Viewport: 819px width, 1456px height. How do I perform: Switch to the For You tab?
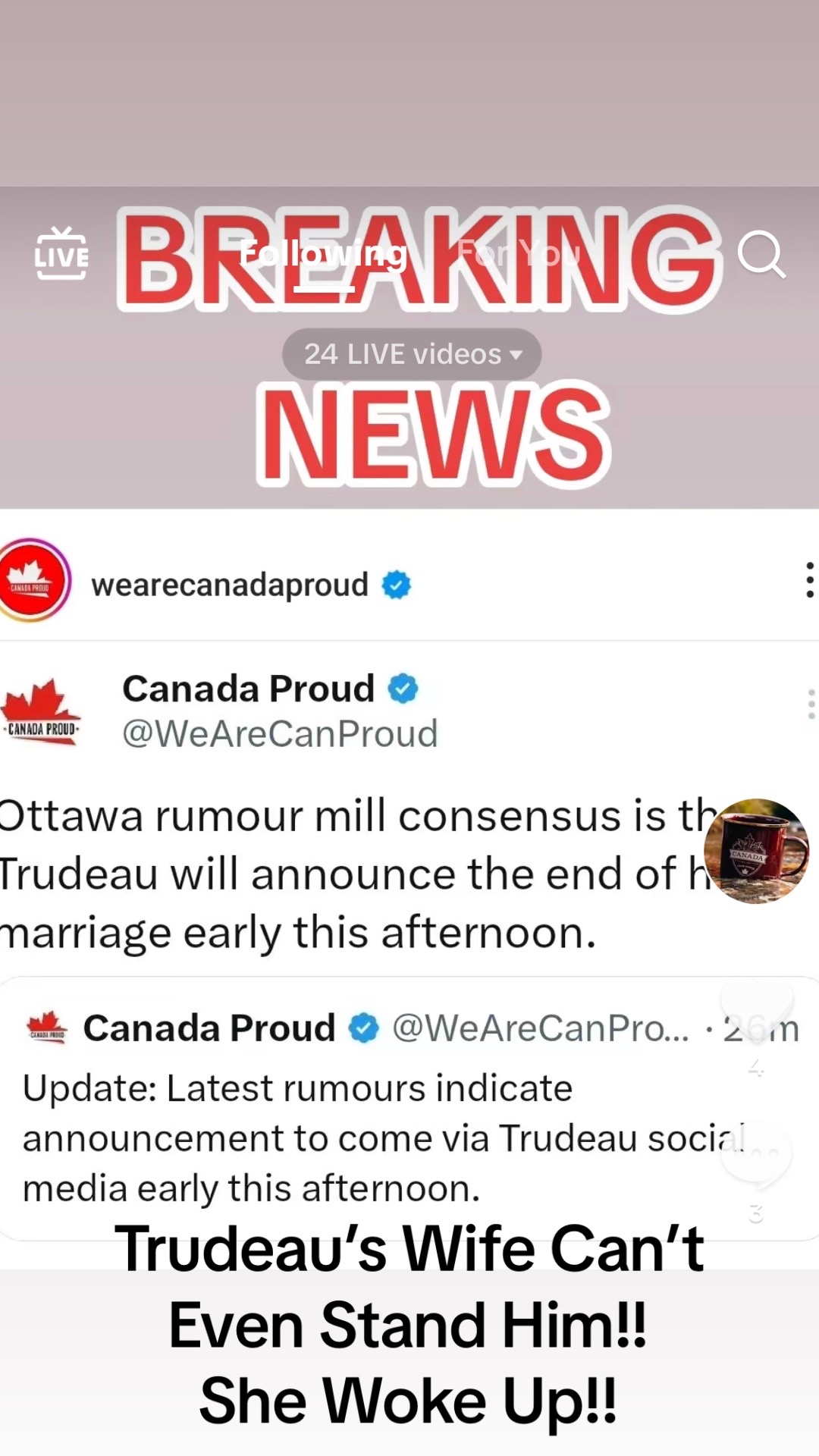pos(519,253)
